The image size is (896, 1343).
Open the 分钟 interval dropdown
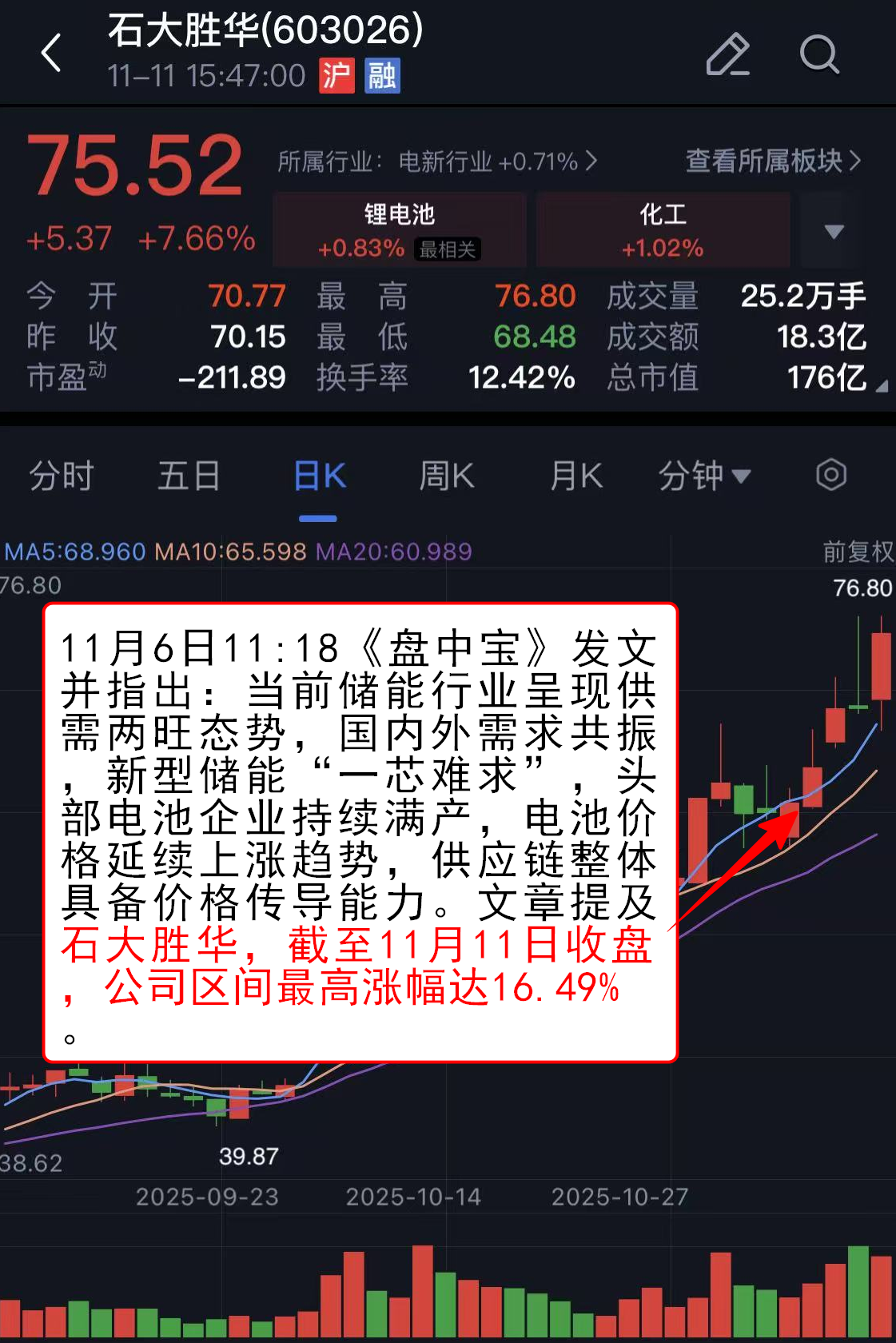[x=703, y=476]
